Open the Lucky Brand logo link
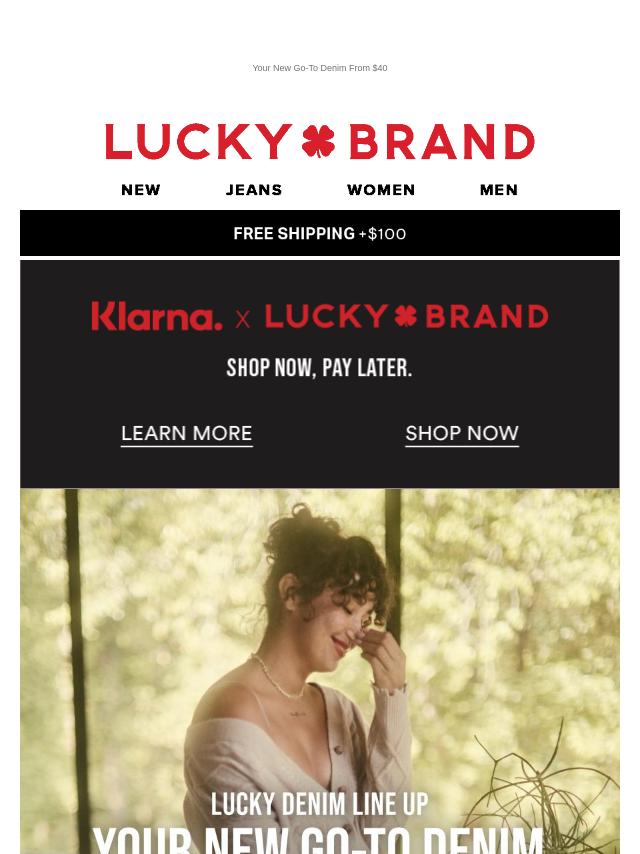 320,142
